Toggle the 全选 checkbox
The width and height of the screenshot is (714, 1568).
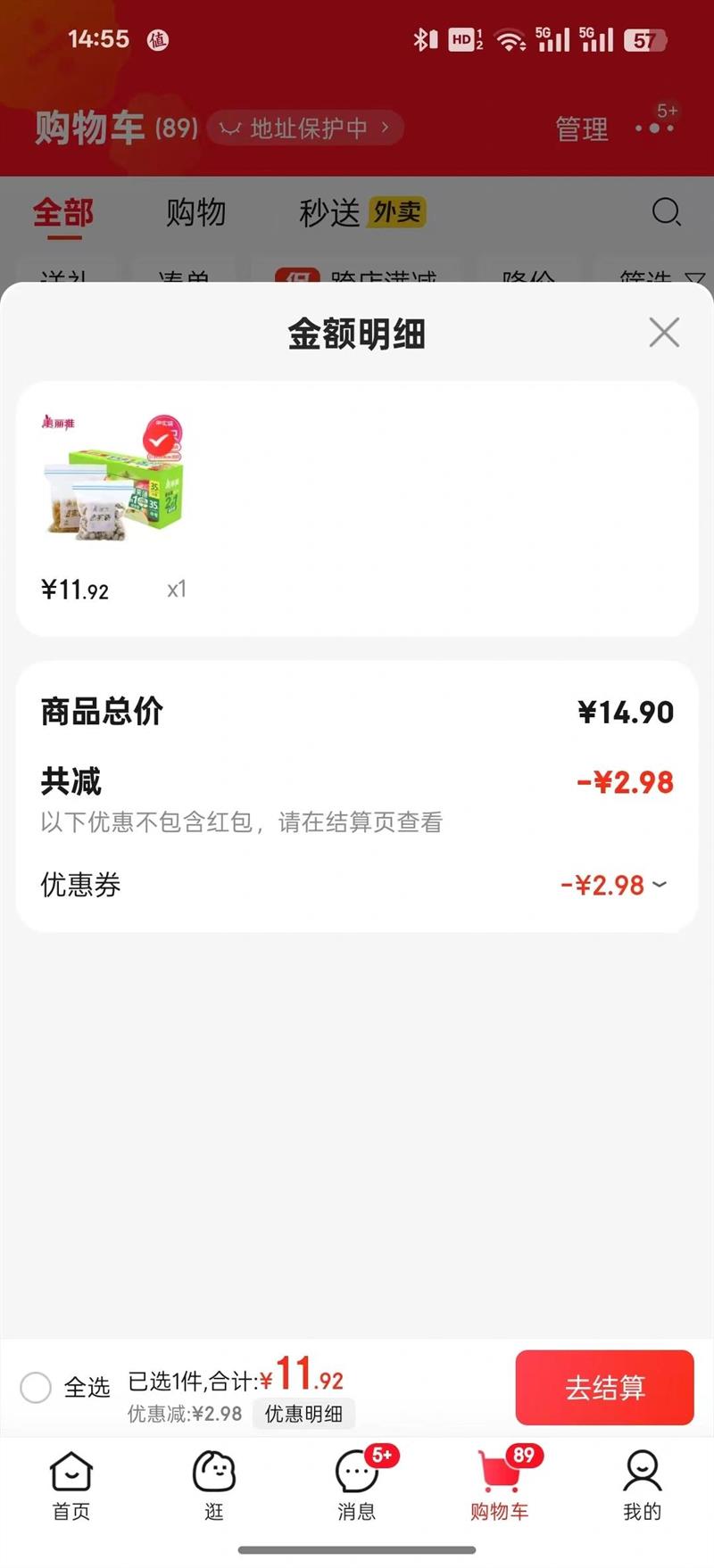(37, 1387)
